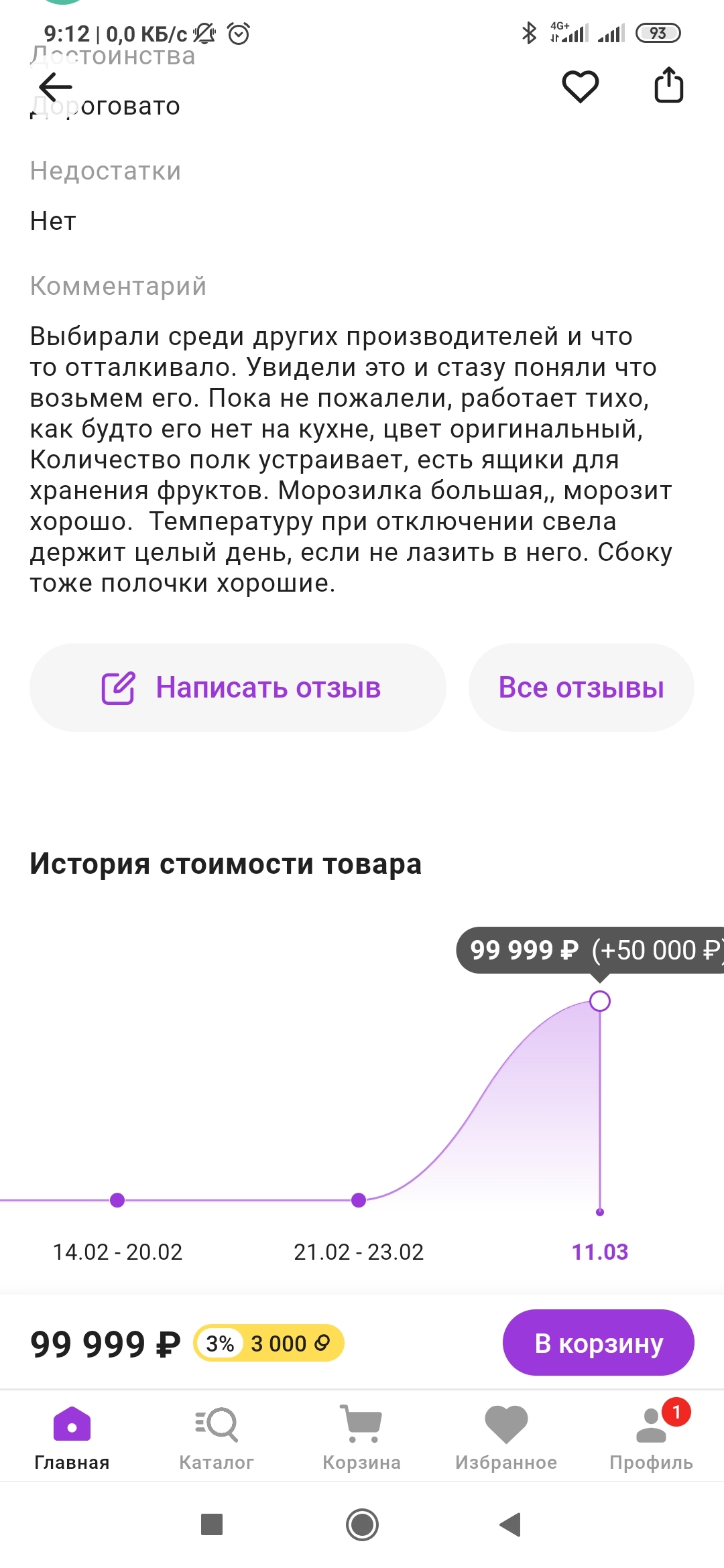Share this product
The height and width of the screenshot is (1568, 724).
[668, 85]
